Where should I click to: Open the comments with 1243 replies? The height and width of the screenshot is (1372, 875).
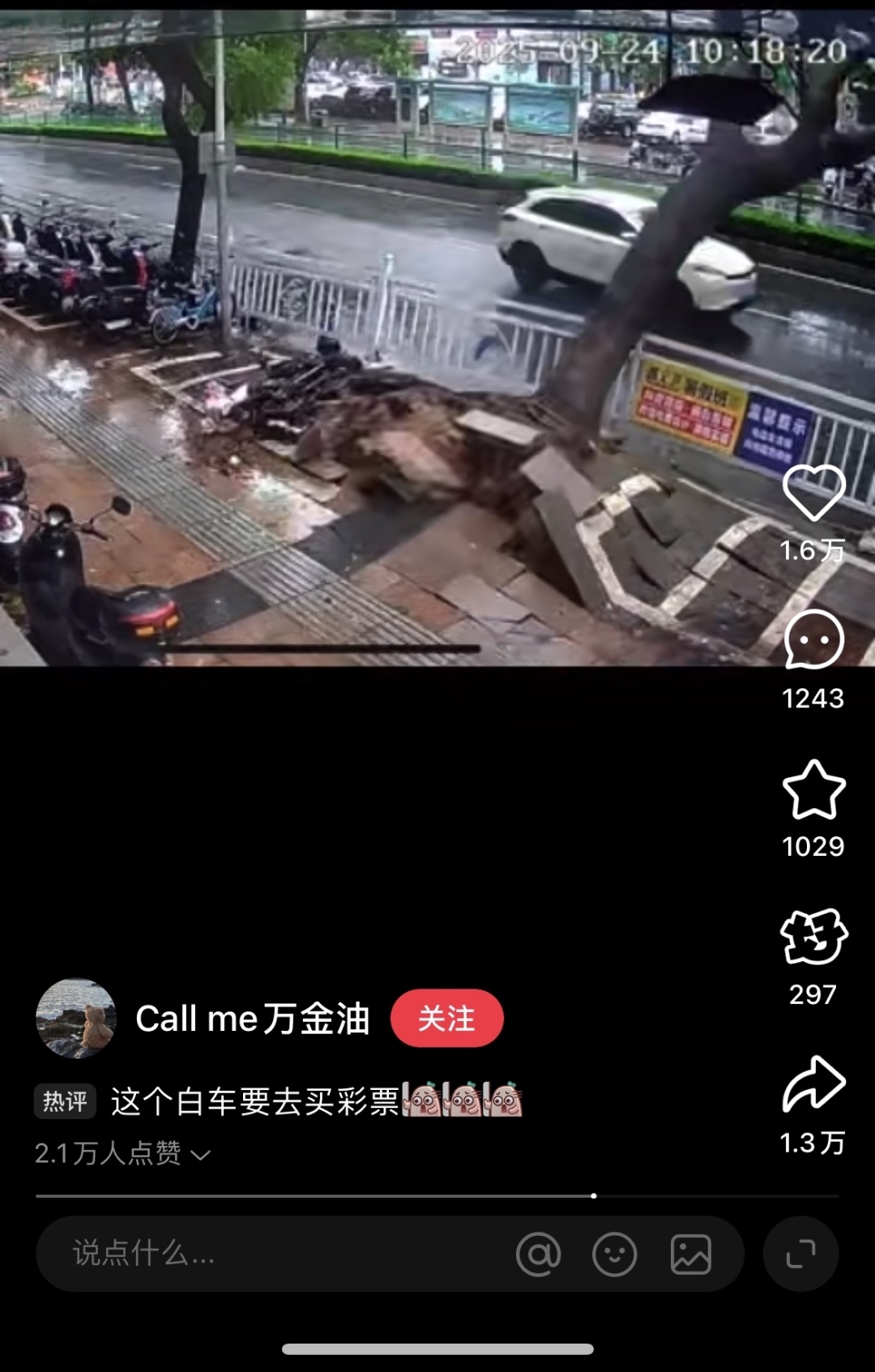tap(813, 640)
